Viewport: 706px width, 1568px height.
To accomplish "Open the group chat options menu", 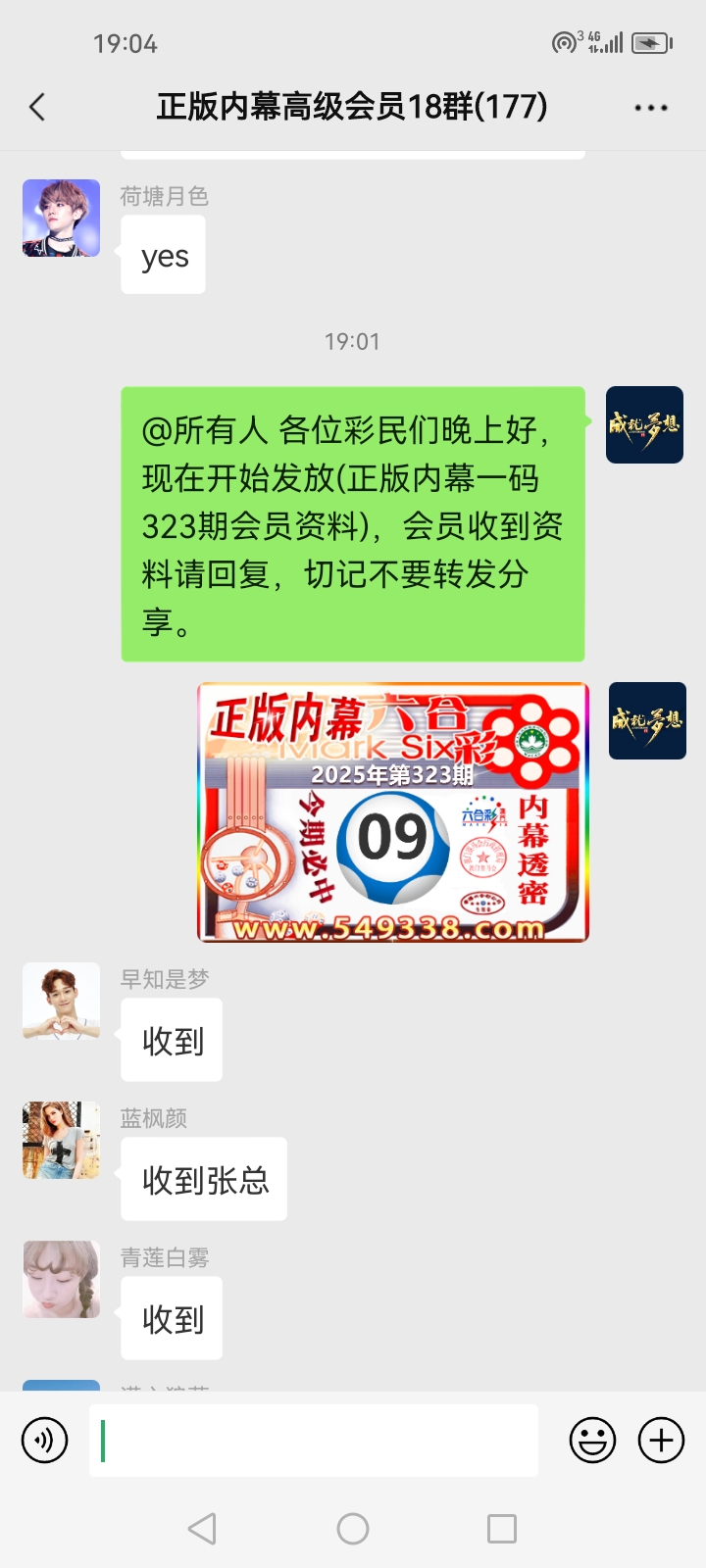I will [x=650, y=108].
